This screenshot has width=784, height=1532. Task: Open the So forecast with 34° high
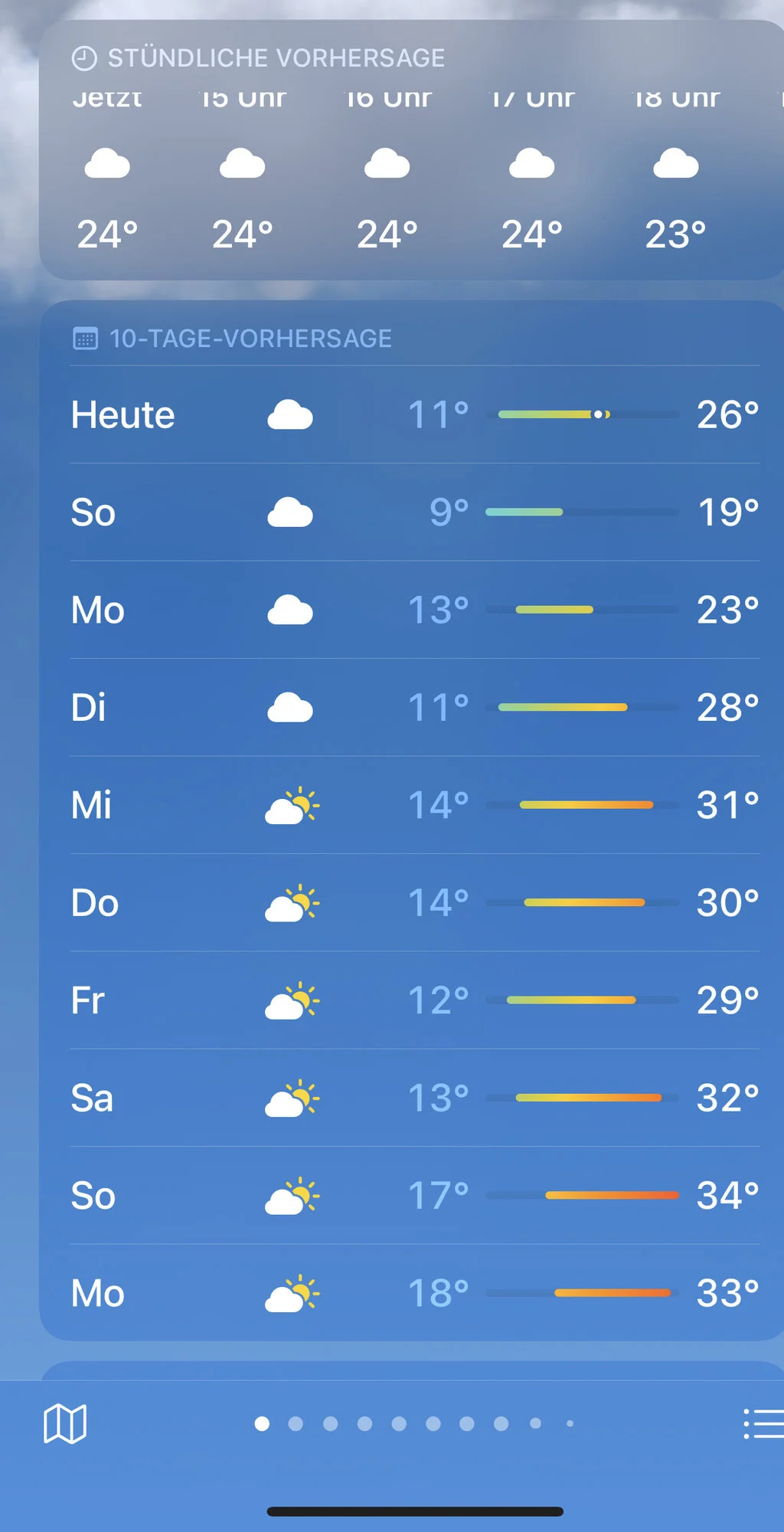click(413, 1196)
